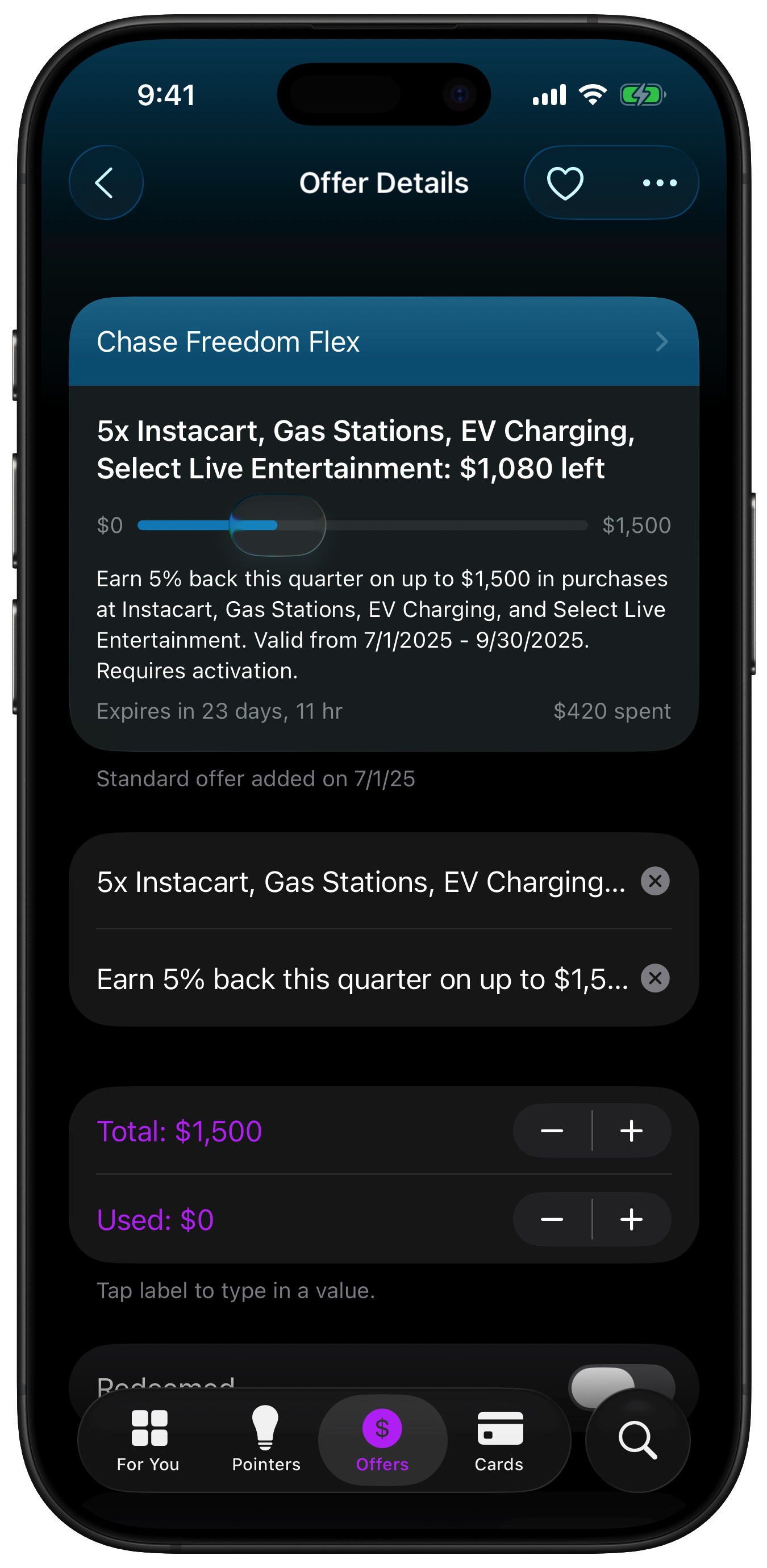Viewport: 767px width, 1568px height.
Task: Go back from Offer Details
Action: click(x=105, y=182)
